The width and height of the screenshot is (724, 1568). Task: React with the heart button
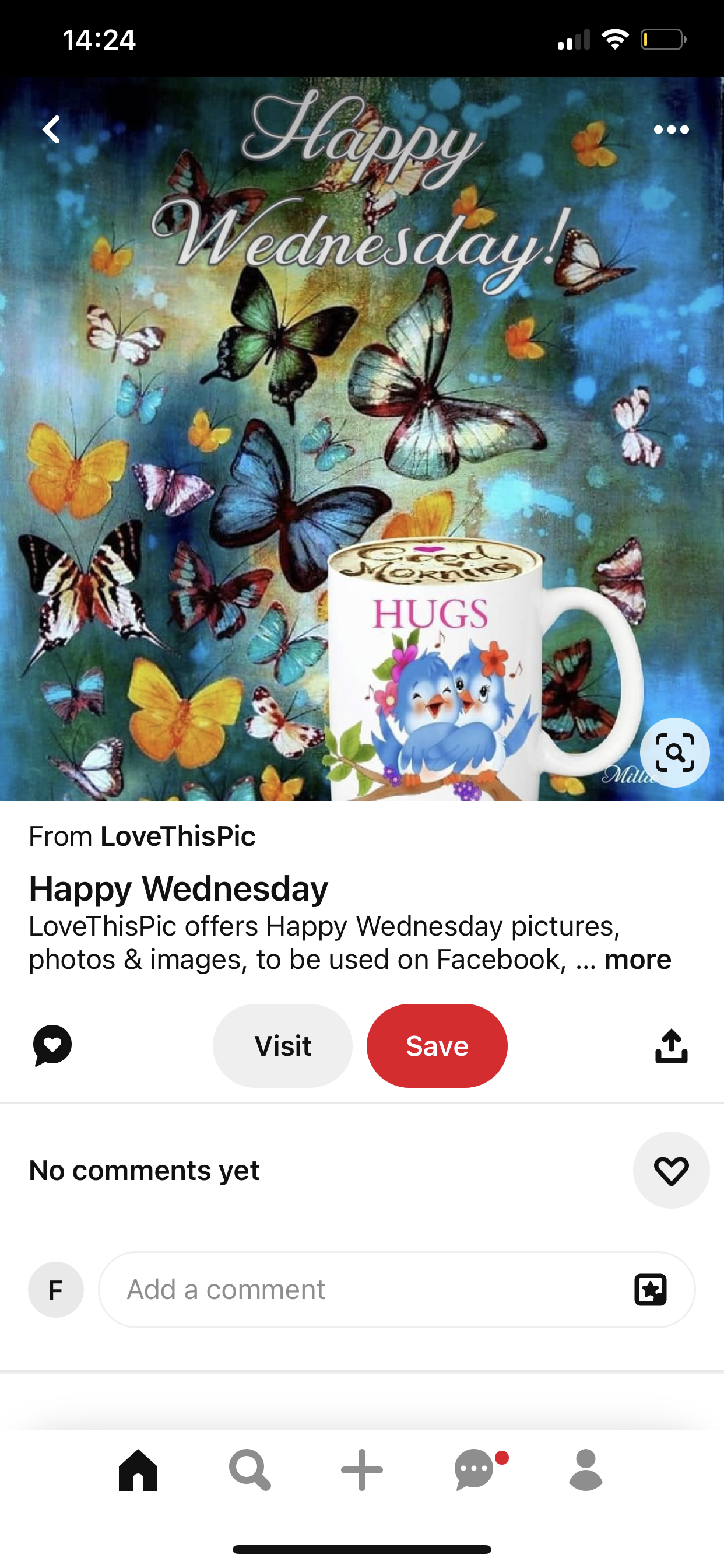[671, 1170]
